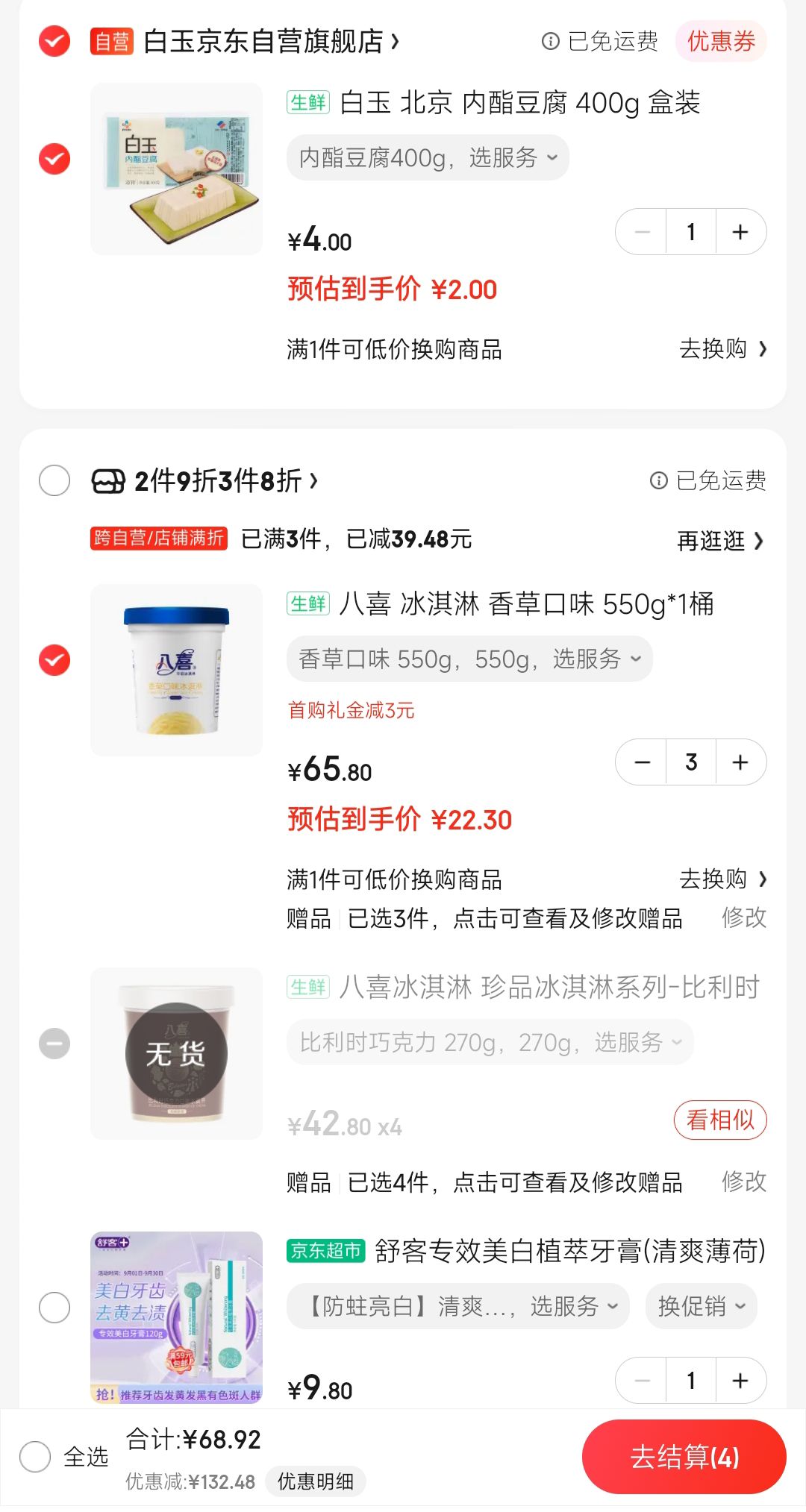Click the info icon beside top 已免运费
Image resolution: width=806 pixels, height=1512 pixels.
point(550,43)
